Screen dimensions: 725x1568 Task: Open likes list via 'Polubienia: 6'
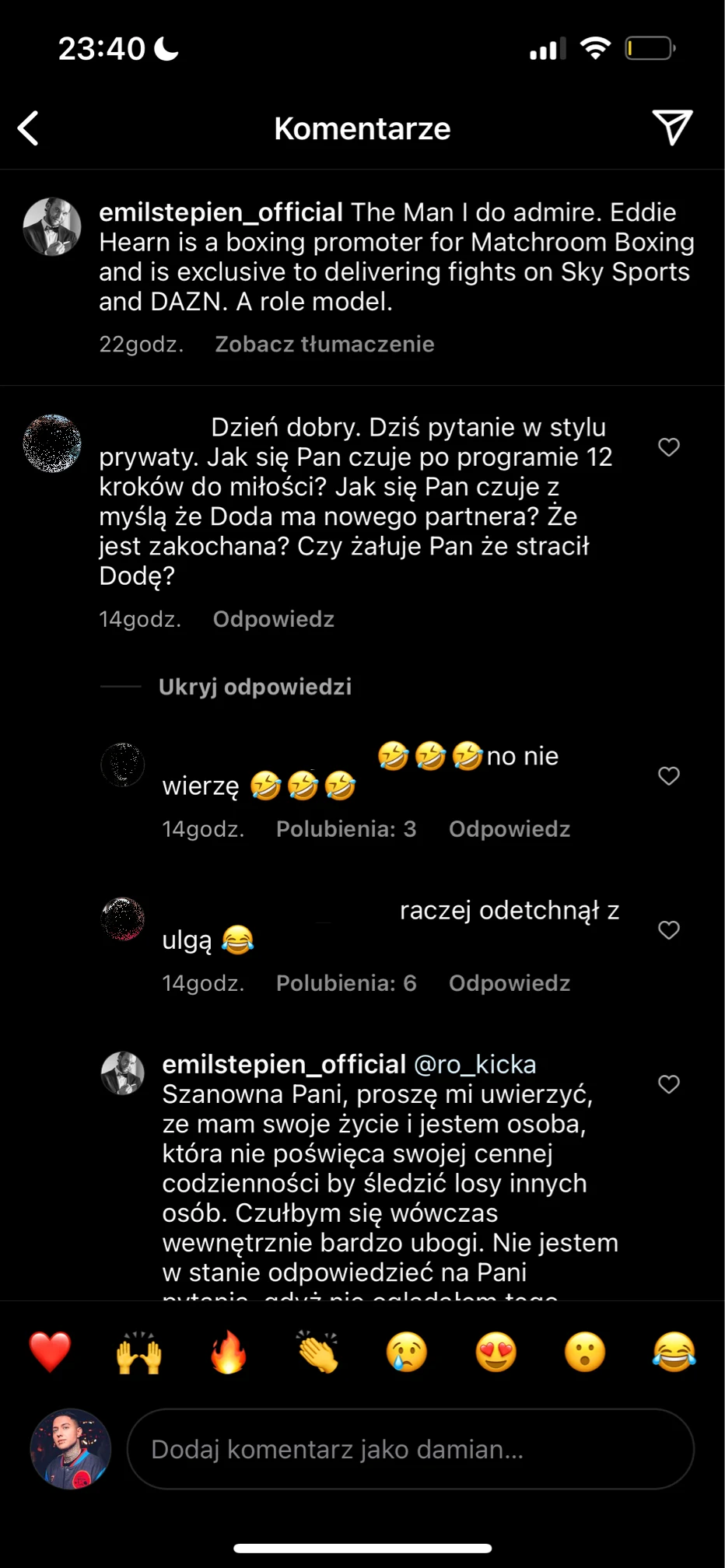pyautogui.click(x=346, y=982)
